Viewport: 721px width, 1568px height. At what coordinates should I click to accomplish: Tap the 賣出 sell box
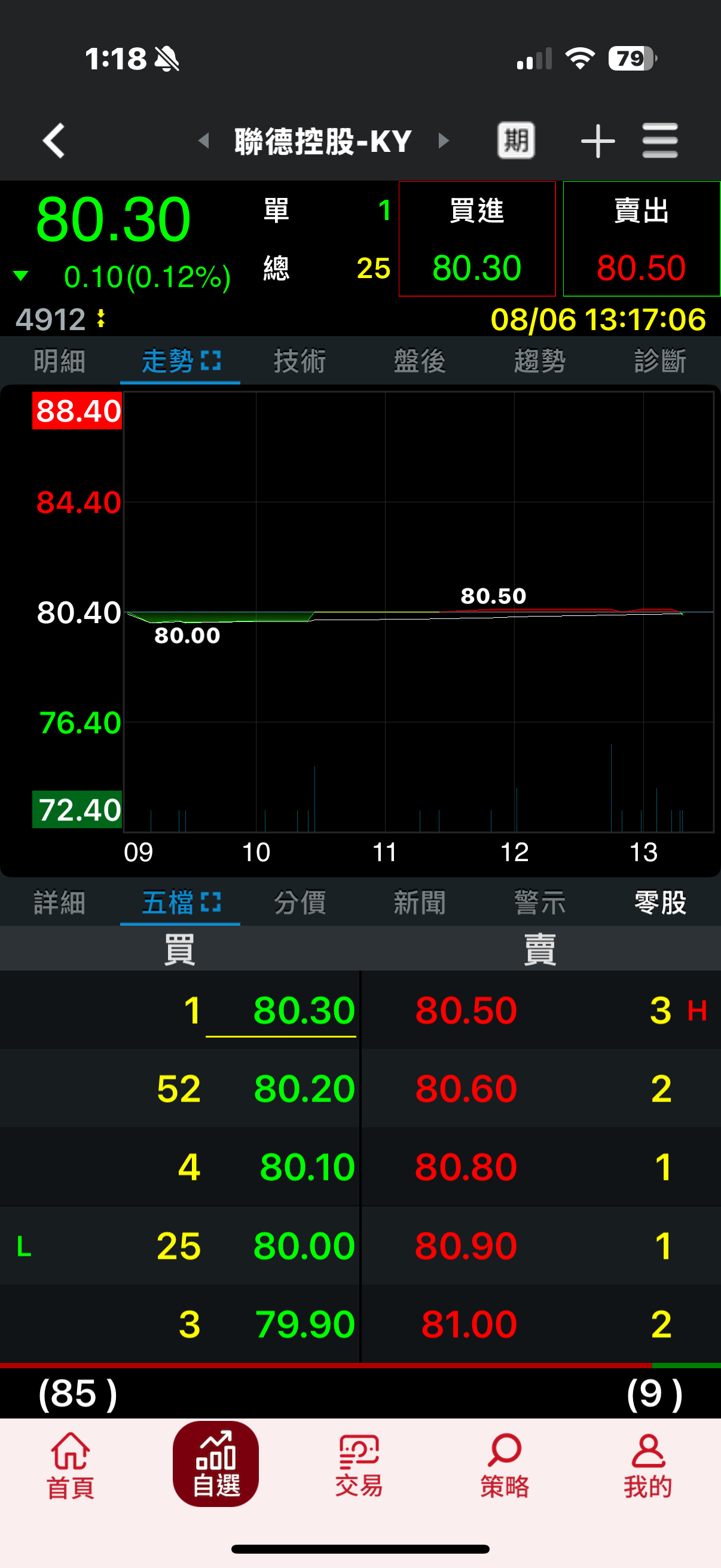(641, 239)
